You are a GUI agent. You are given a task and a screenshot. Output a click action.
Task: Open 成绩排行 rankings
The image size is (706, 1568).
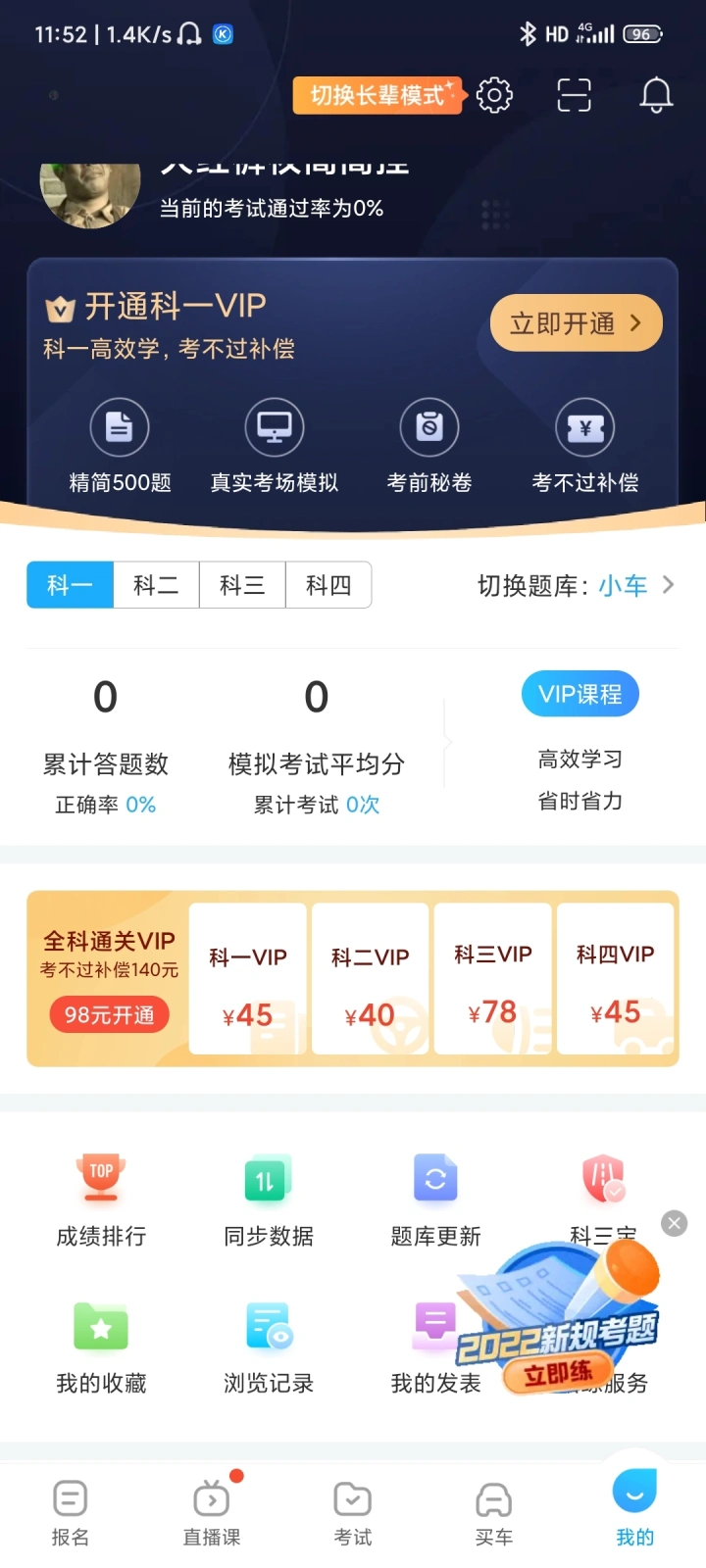101,1200
